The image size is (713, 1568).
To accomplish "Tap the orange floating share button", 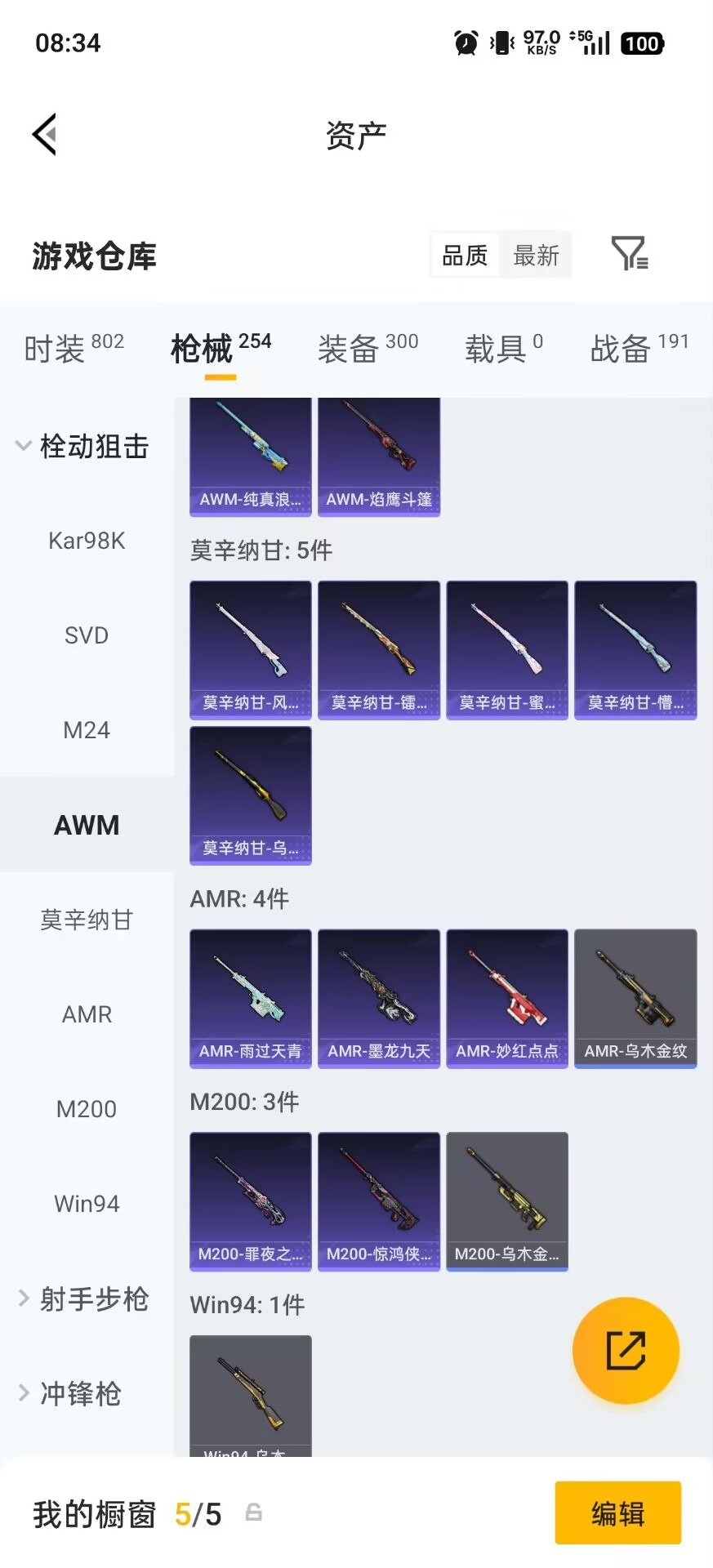I will (626, 1349).
